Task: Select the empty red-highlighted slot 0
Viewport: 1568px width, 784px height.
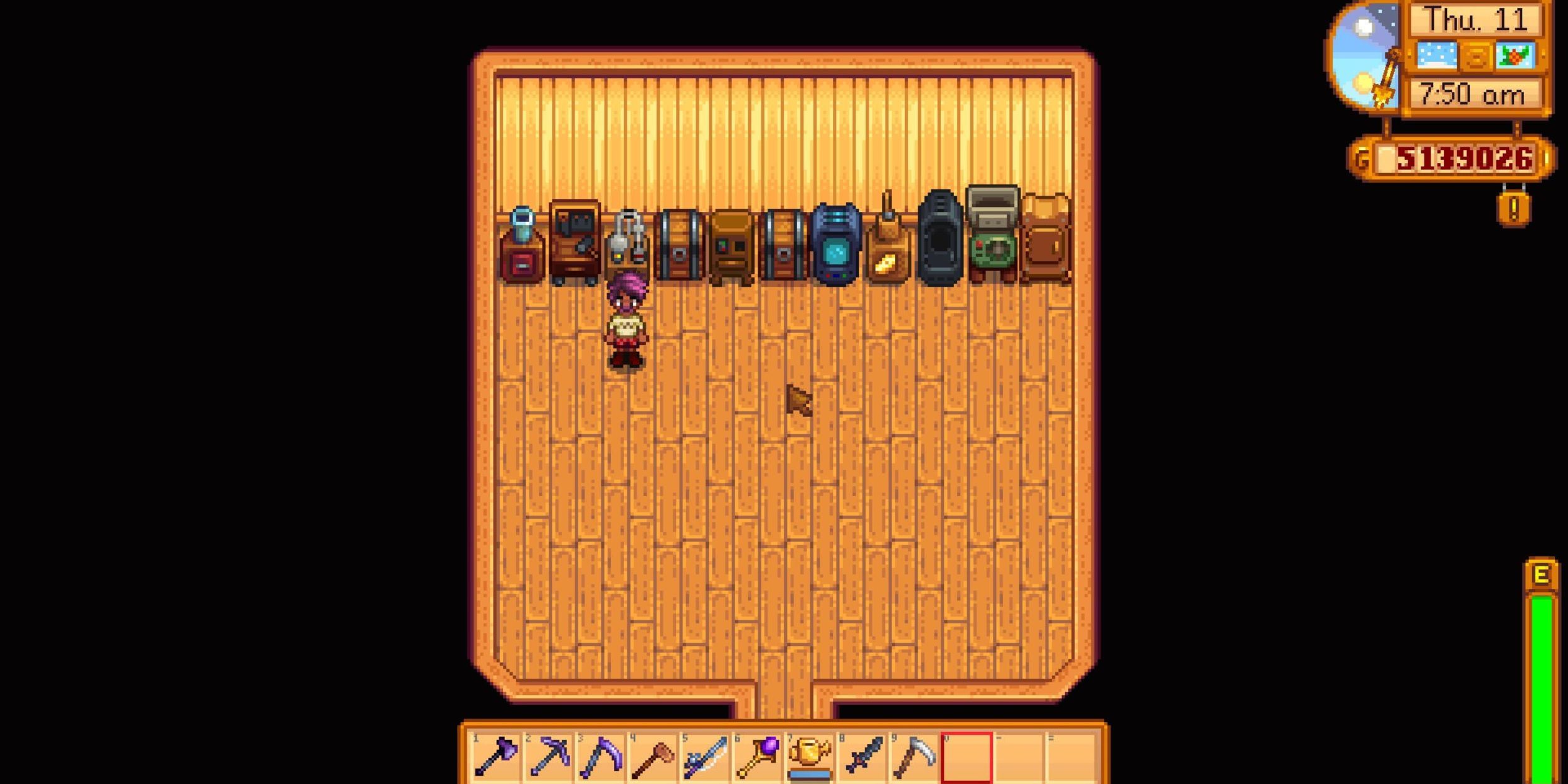Action: (967, 757)
